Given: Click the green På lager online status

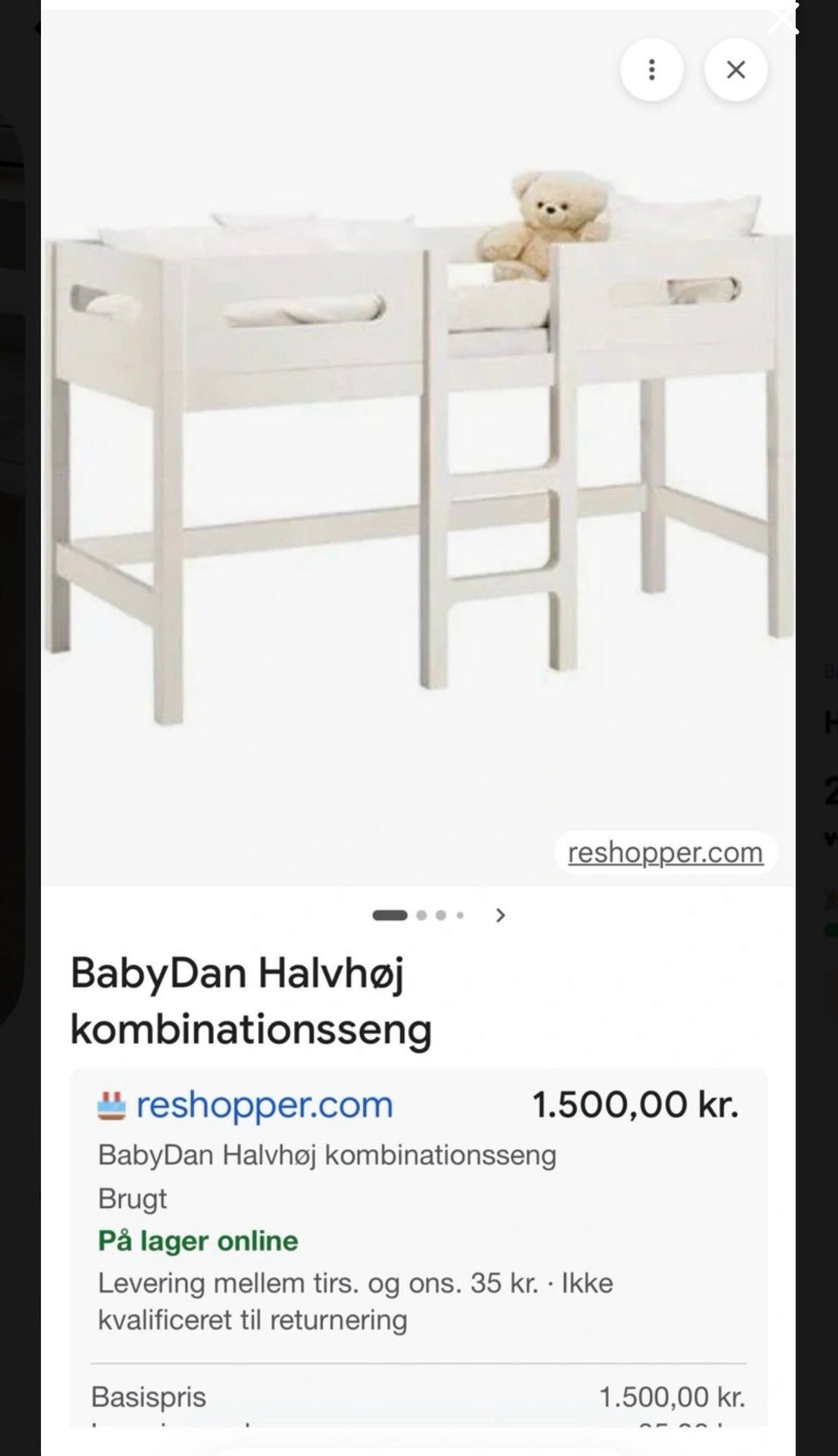Looking at the screenshot, I should [197, 1240].
